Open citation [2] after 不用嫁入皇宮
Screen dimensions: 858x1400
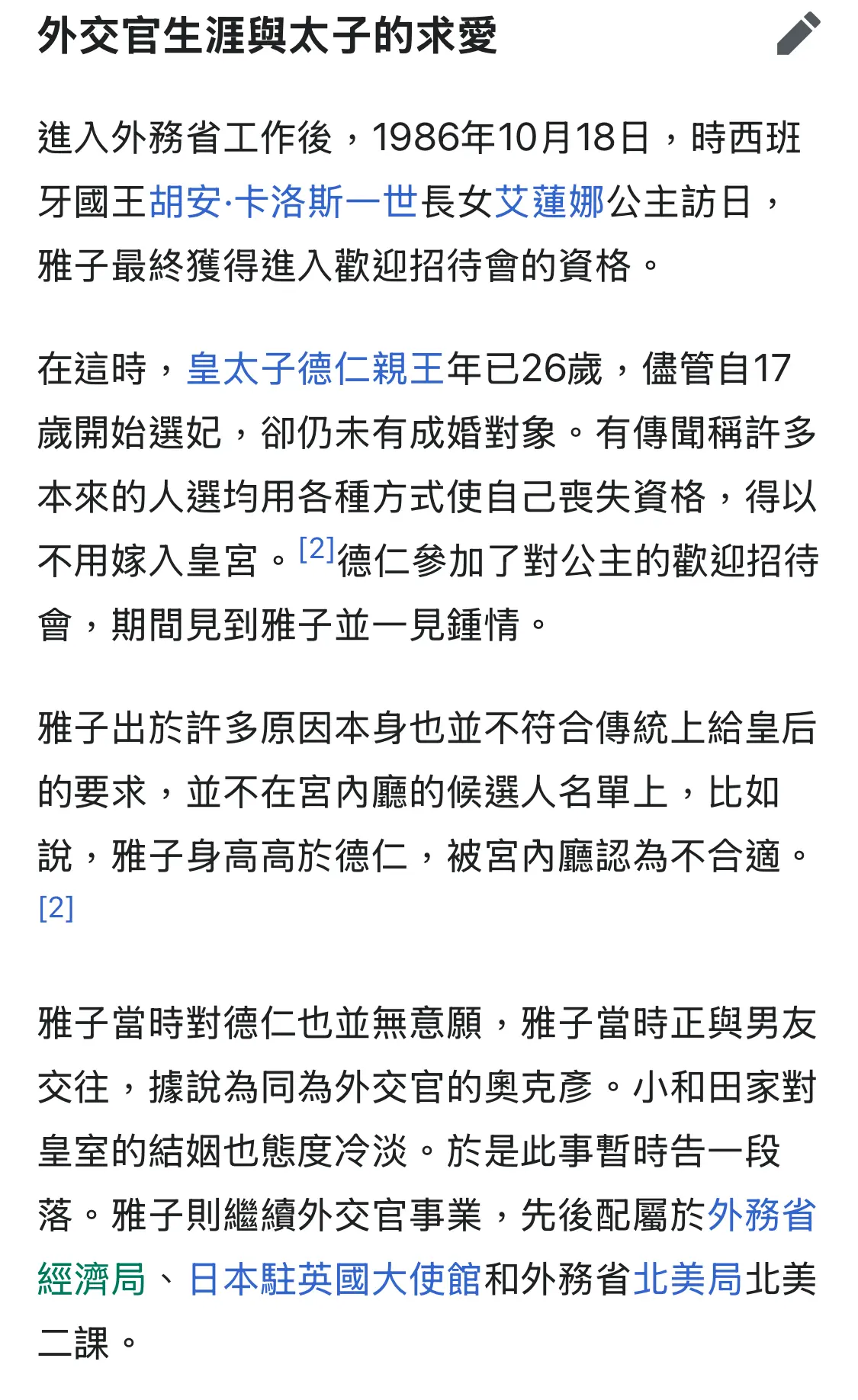(x=317, y=549)
